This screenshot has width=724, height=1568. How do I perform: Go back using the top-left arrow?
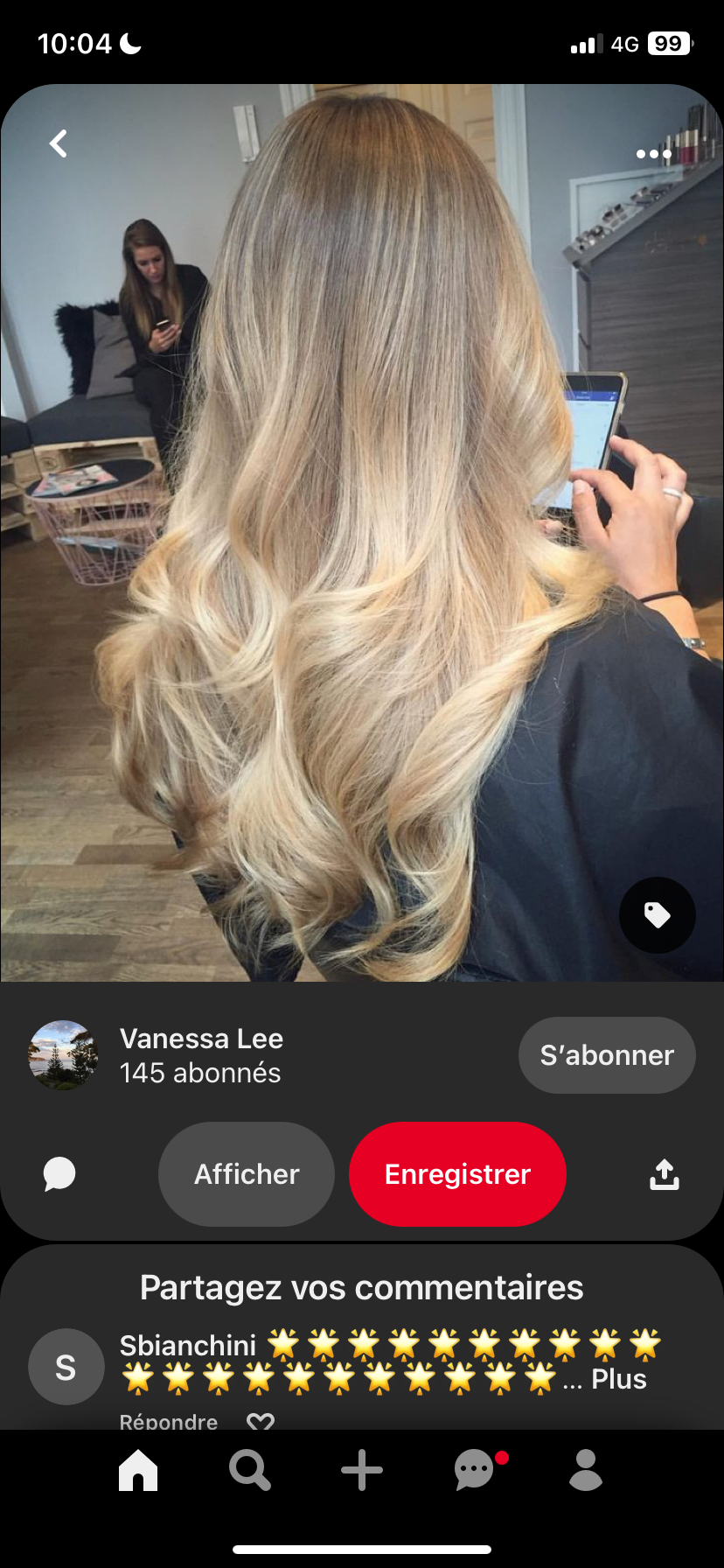[x=59, y=143]
